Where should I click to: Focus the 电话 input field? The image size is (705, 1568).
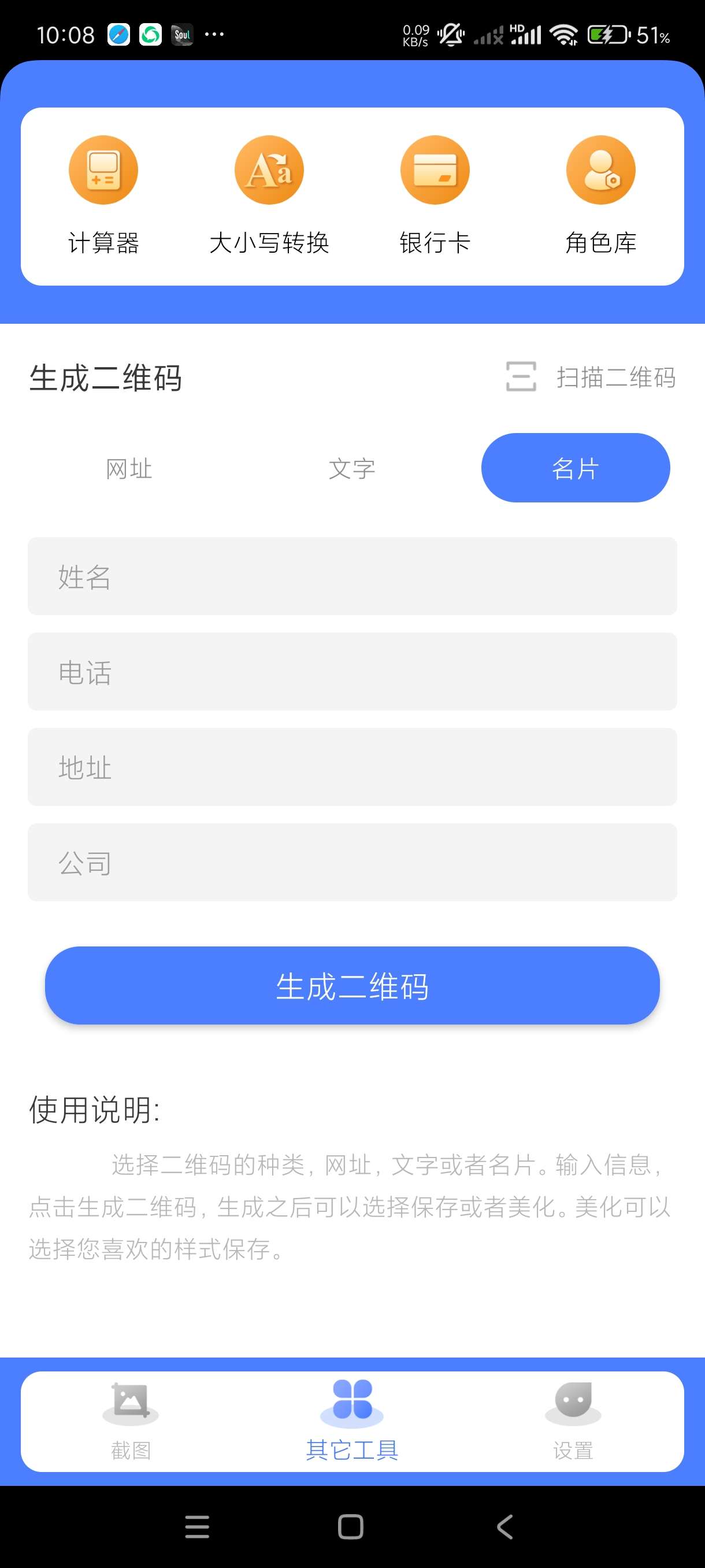pos(352,672)
